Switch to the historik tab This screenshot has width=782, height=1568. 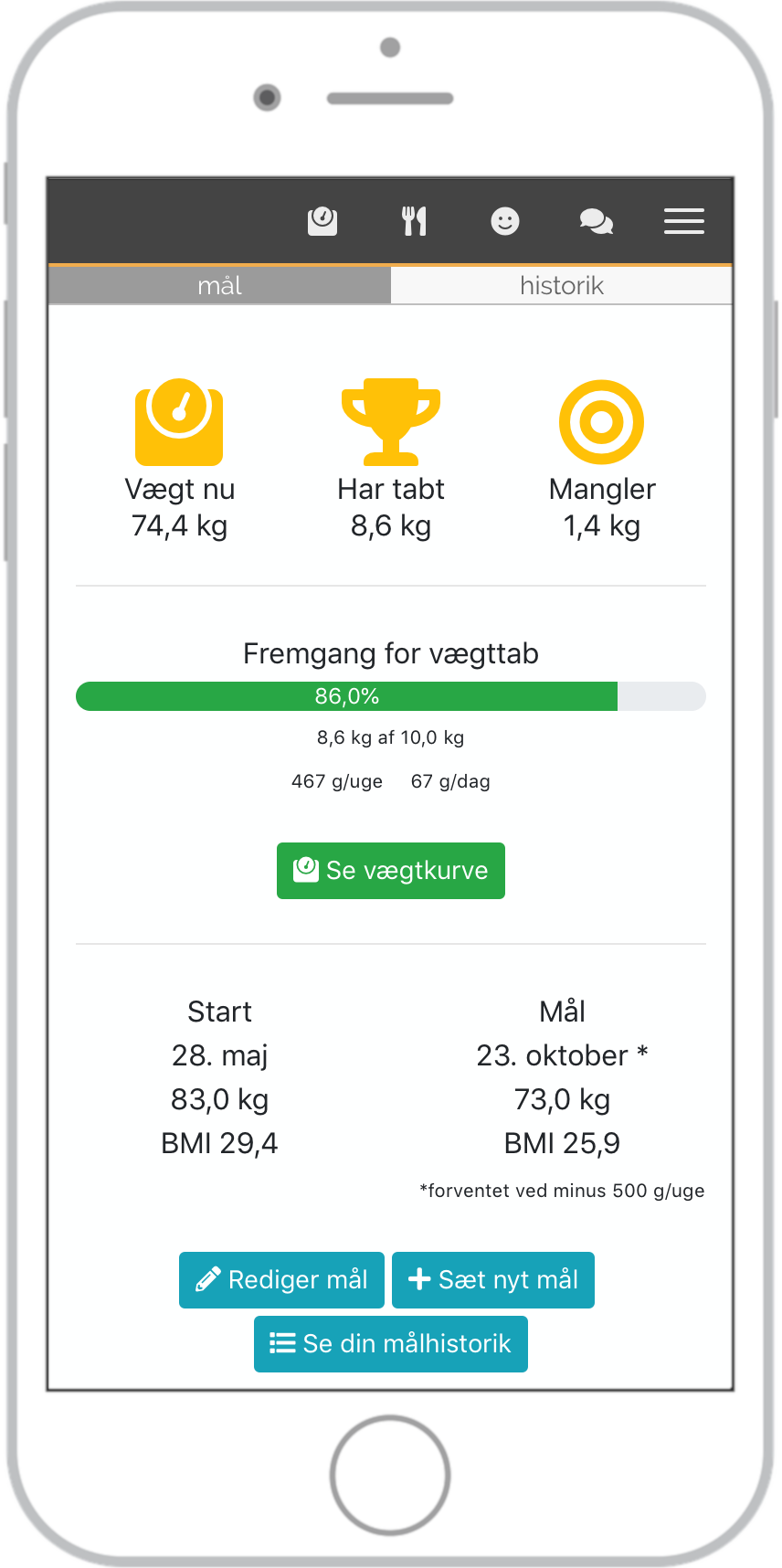coord(561,286)
